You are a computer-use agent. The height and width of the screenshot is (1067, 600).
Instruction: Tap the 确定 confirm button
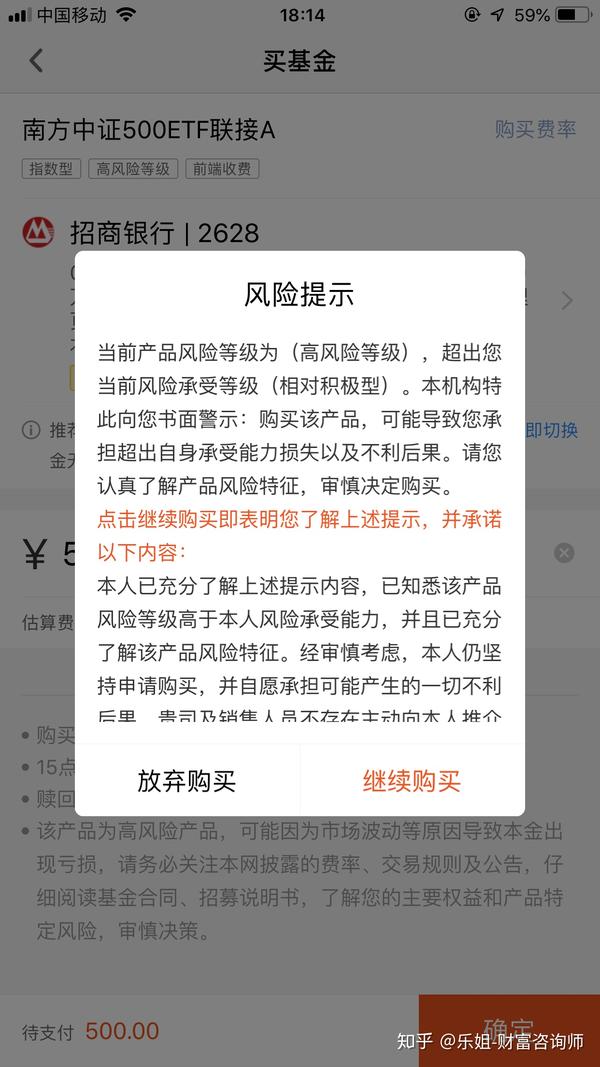pyautogui.click(x=508, y=1030)
